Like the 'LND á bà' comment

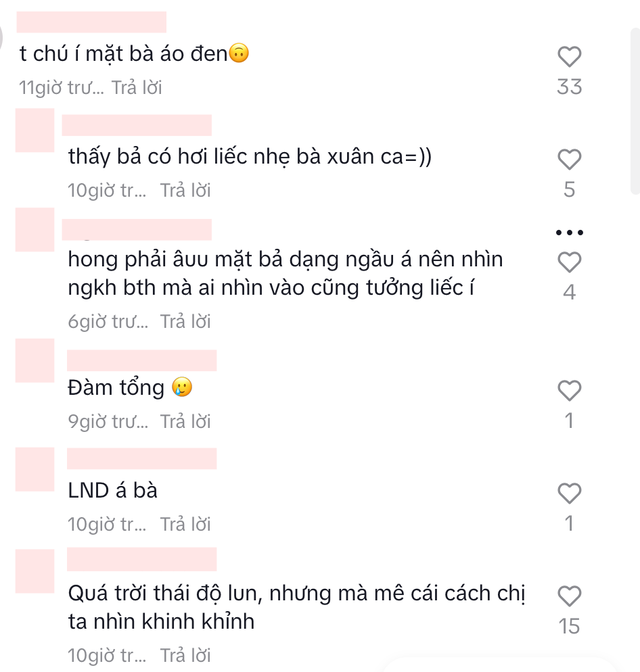pyautogui.click(x=569, y=492)
